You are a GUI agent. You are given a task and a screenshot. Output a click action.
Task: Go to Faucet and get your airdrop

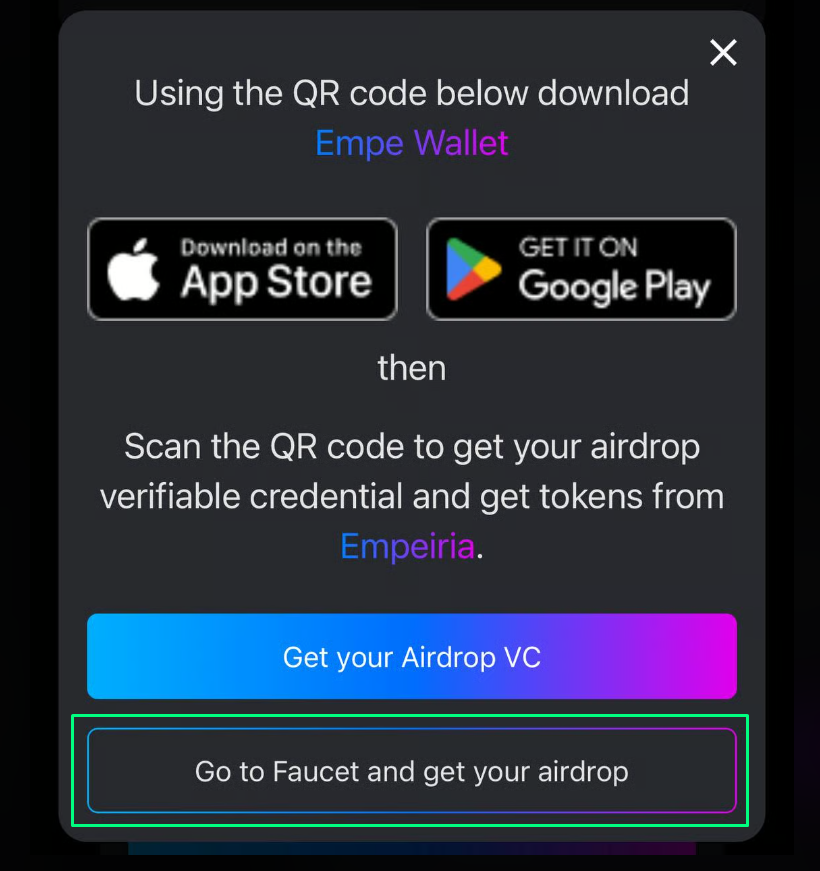(411, 771)
